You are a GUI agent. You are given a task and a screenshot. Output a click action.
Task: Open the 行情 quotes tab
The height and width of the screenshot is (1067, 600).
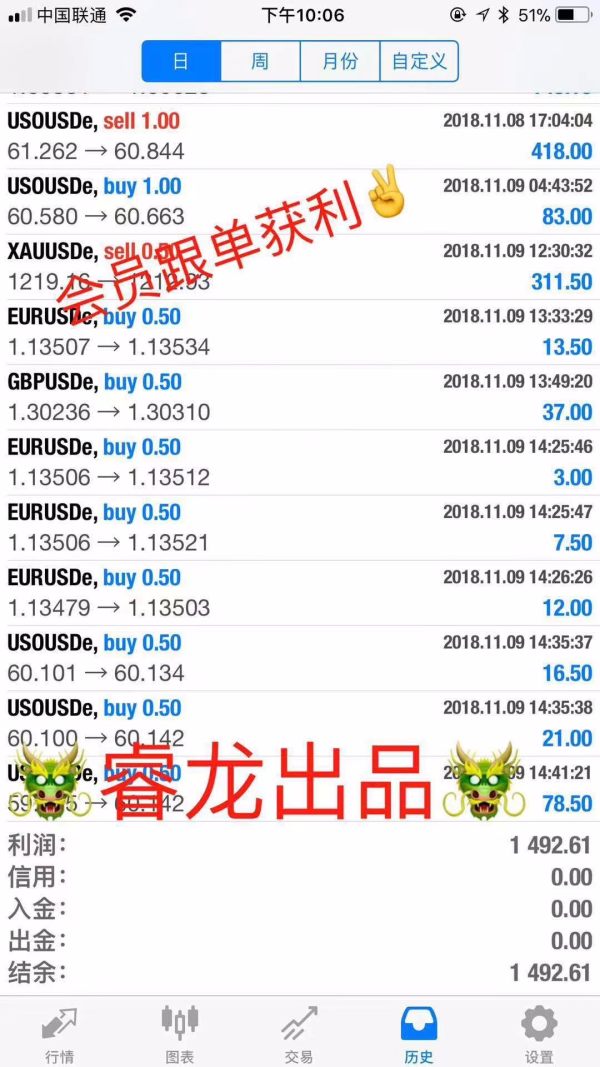tap(59, 1033)
